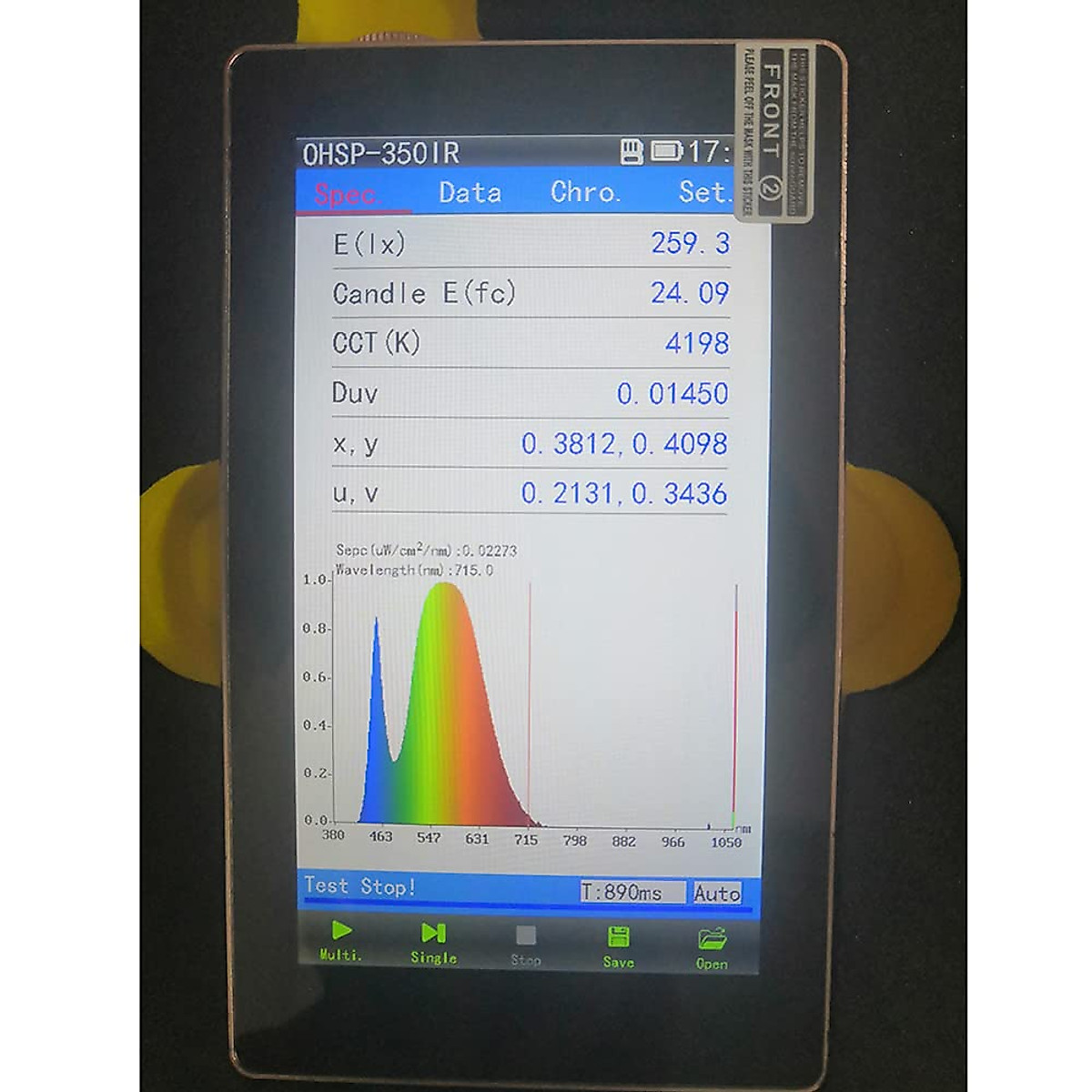Go to the Set. tab
Viewport: 1092px width, 1092px height.
click(703, 192)
